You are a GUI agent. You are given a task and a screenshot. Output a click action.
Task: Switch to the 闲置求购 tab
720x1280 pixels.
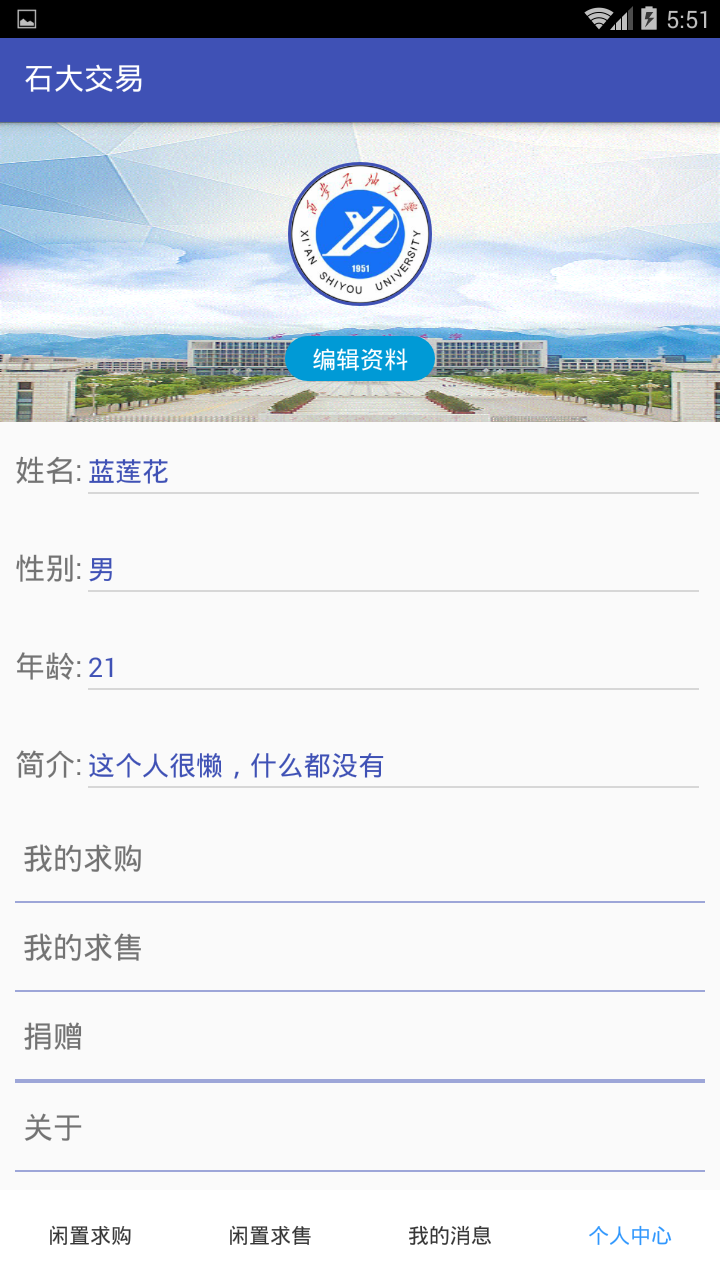[90, 1236]
